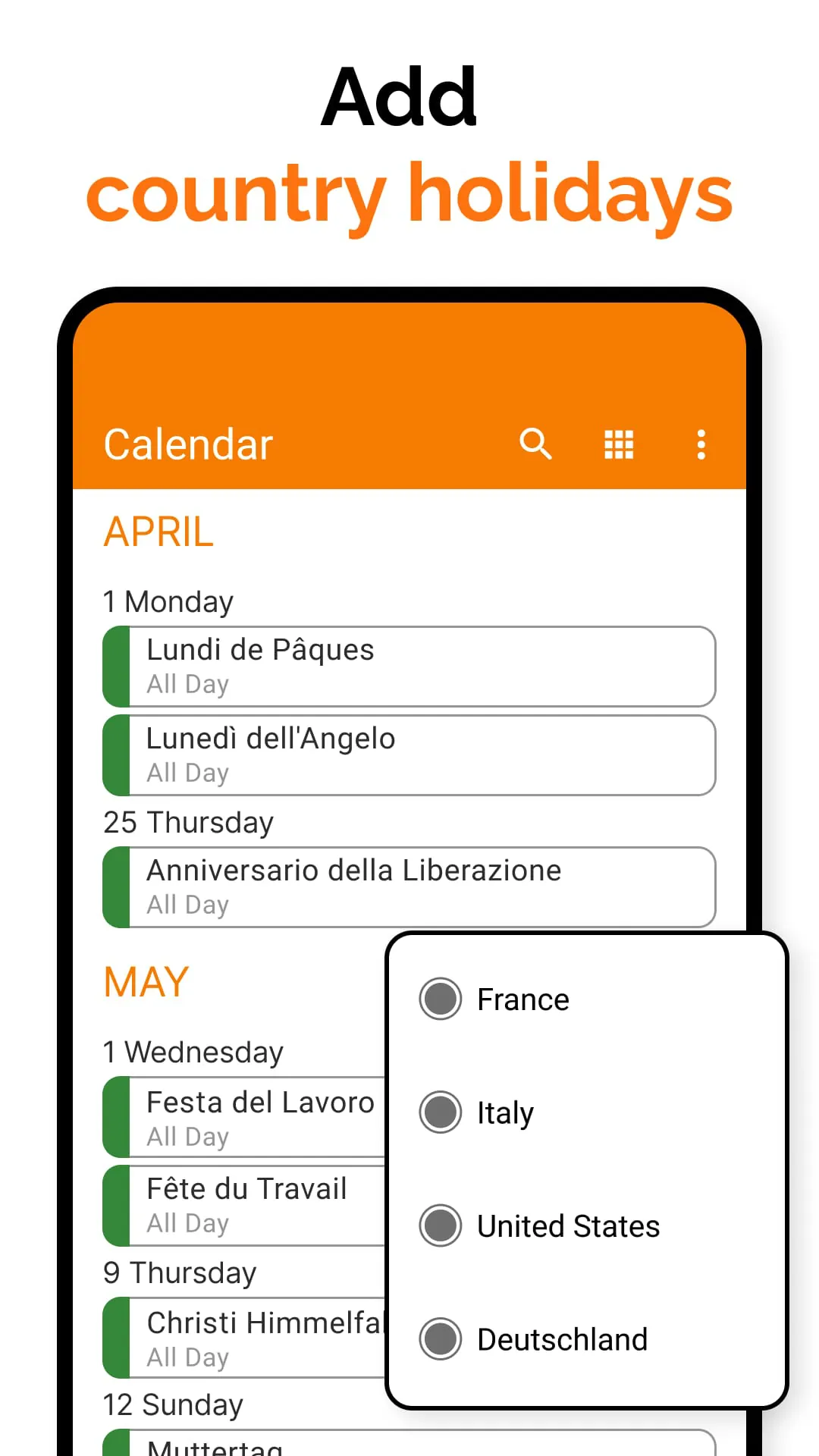Open the three-dot overflow menu

pyautogui.click(x=701, y=444)
